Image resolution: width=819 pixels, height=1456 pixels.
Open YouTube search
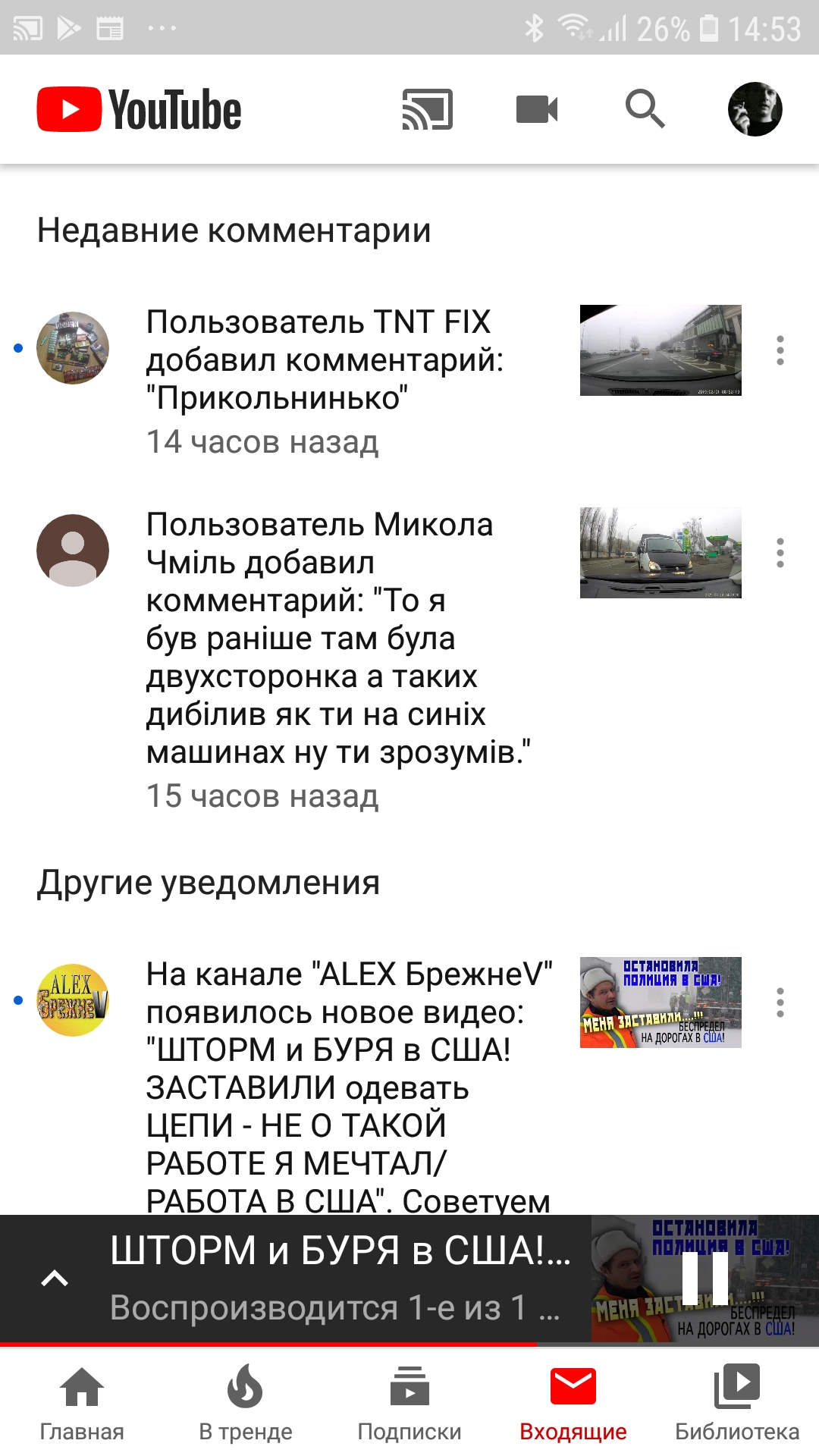645,109
